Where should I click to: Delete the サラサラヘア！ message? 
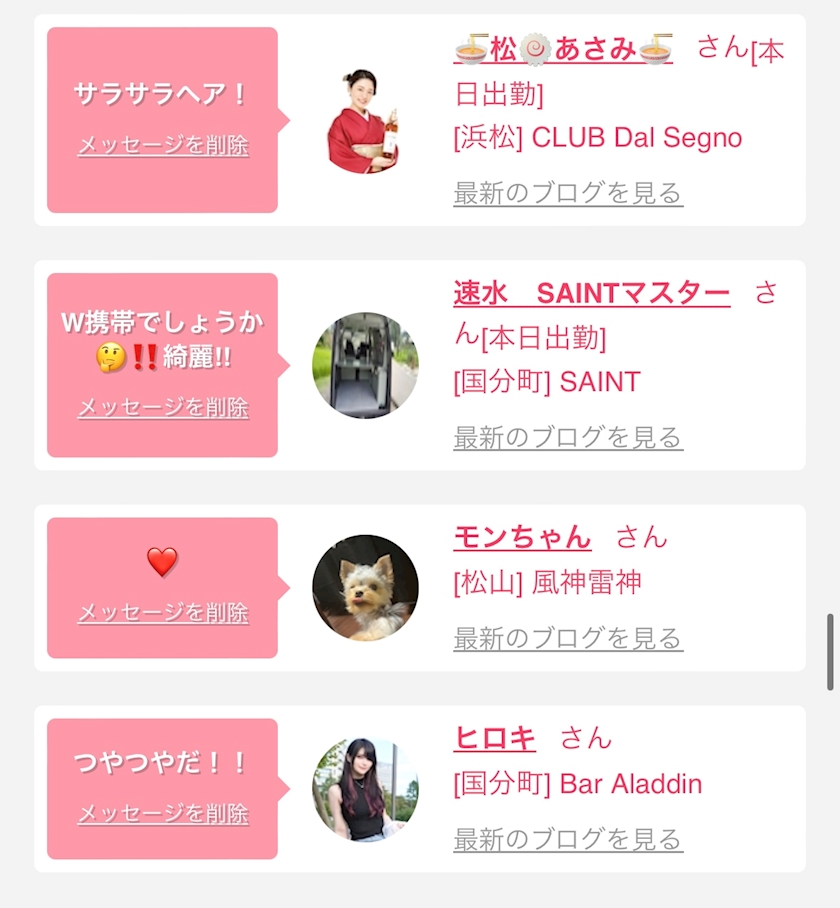point(163,146)
